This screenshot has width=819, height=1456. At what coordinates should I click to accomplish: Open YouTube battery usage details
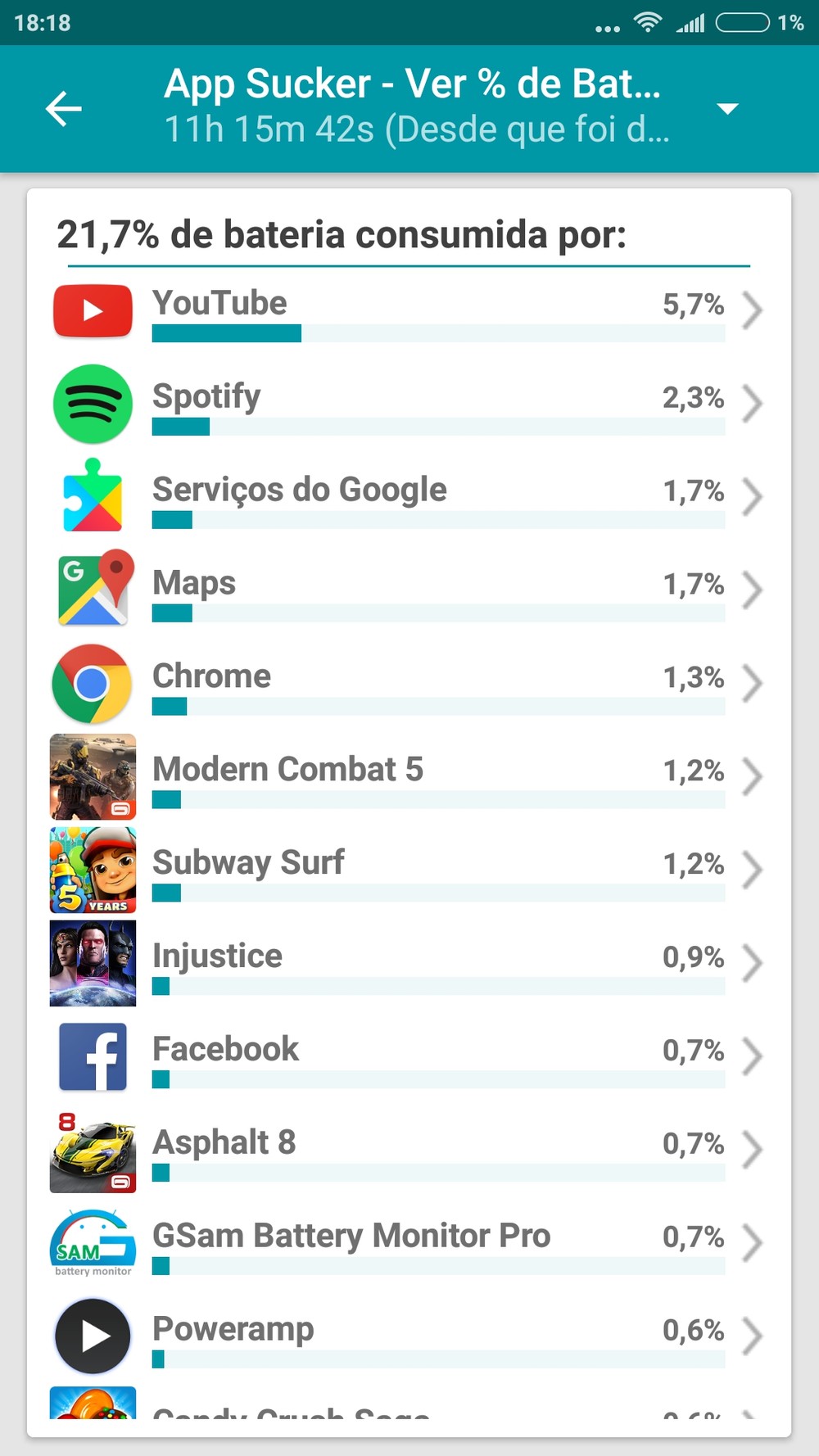click(x=409, y=311)
